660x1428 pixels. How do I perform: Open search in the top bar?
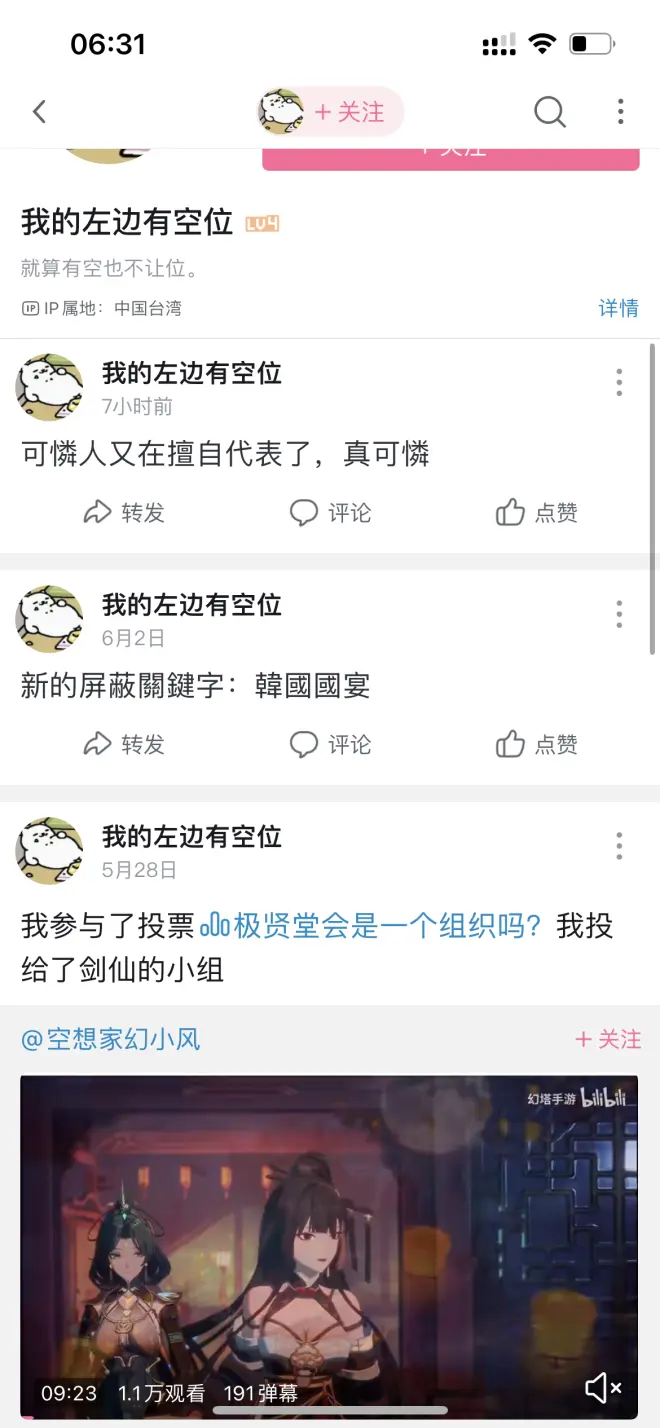tap(549, 111)
